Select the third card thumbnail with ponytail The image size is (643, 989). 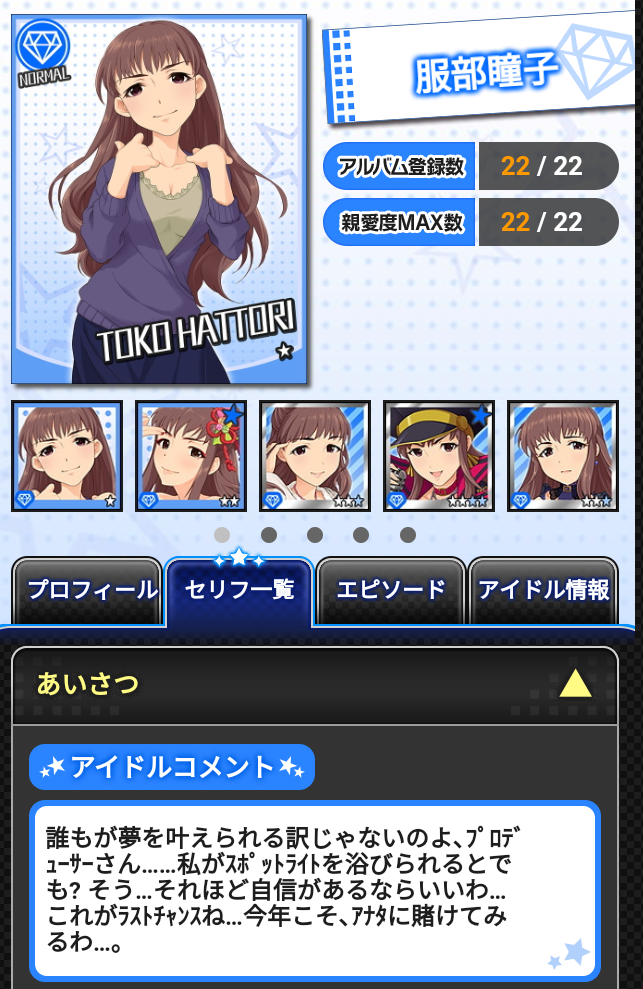315,456
